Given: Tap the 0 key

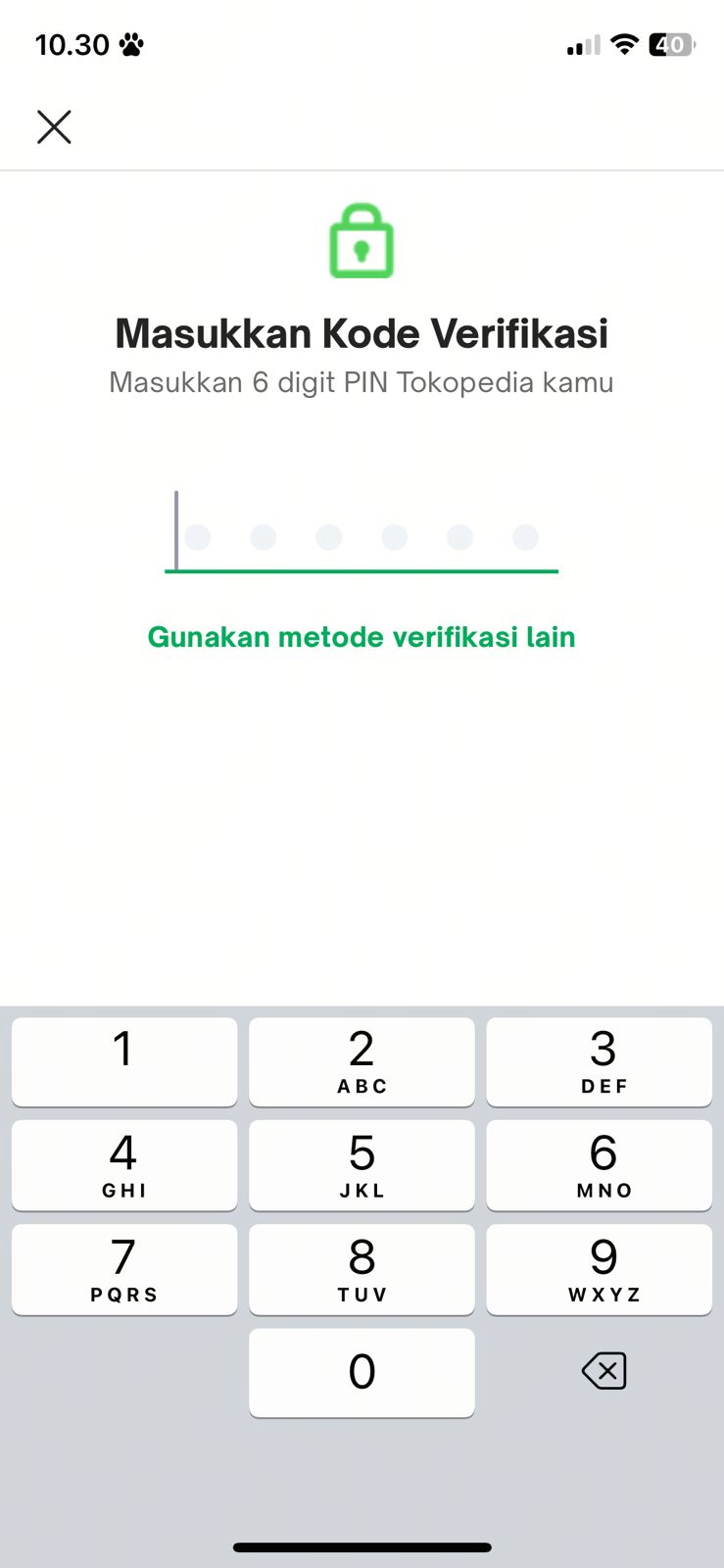Looking at the screenshot, I should pyautogui.click(x=362, y=1372).
